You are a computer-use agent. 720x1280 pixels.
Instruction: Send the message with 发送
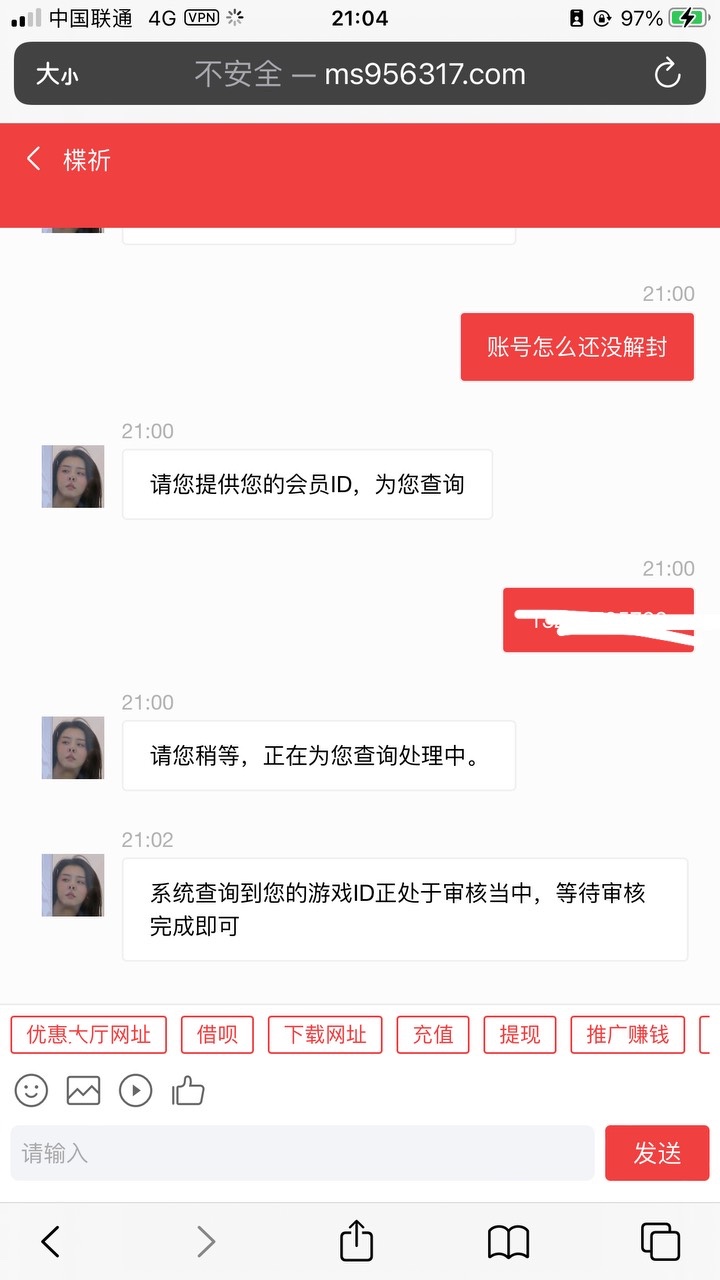coord(657,1153)
